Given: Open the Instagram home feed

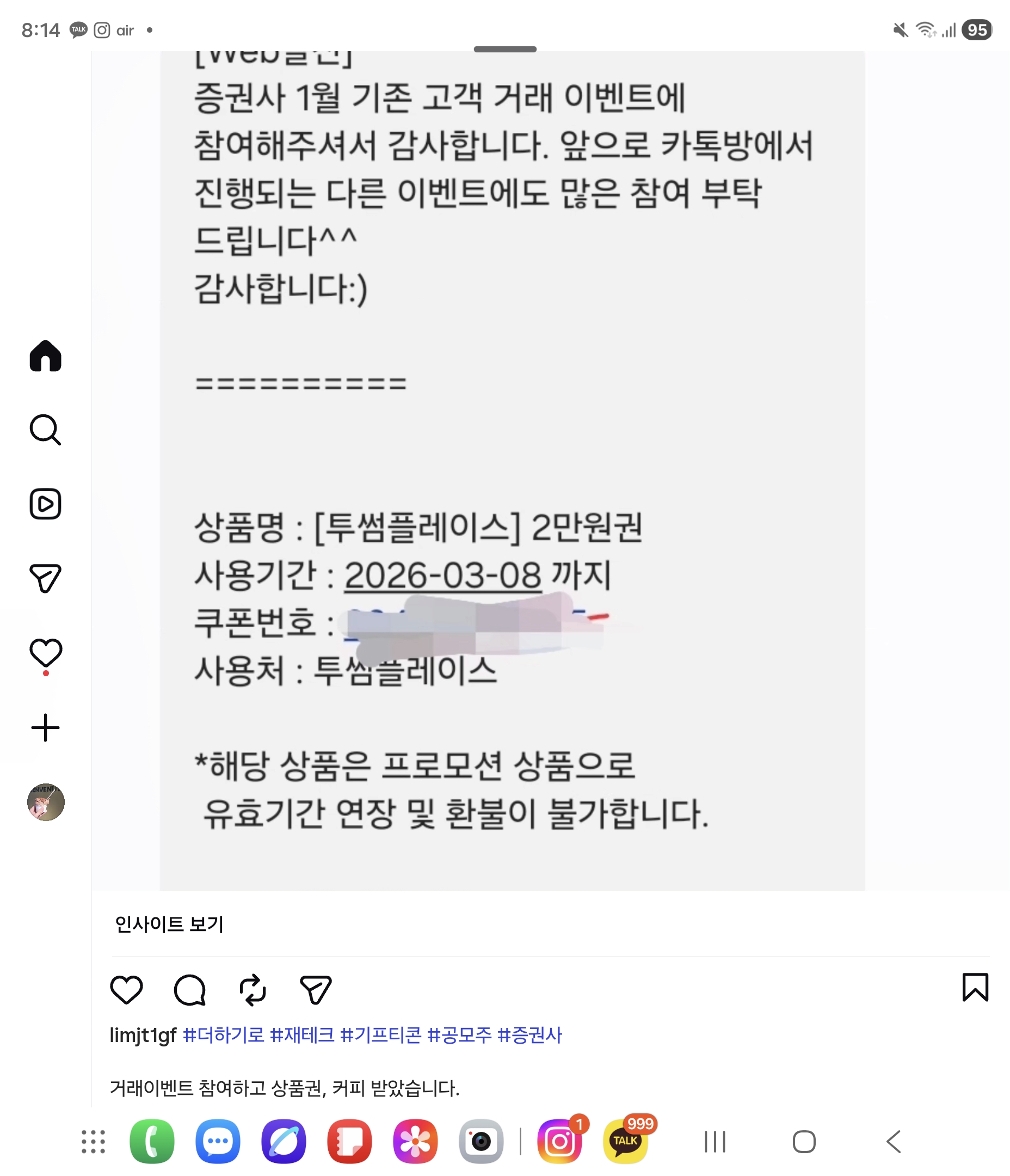Looking at the screenshot, I should (45, 356).
